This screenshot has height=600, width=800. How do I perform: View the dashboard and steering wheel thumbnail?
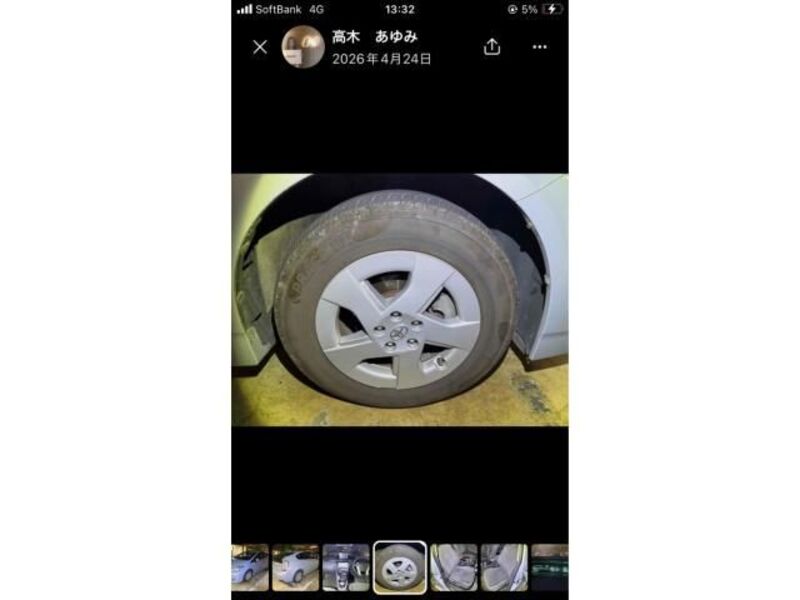tap(346, 567)
